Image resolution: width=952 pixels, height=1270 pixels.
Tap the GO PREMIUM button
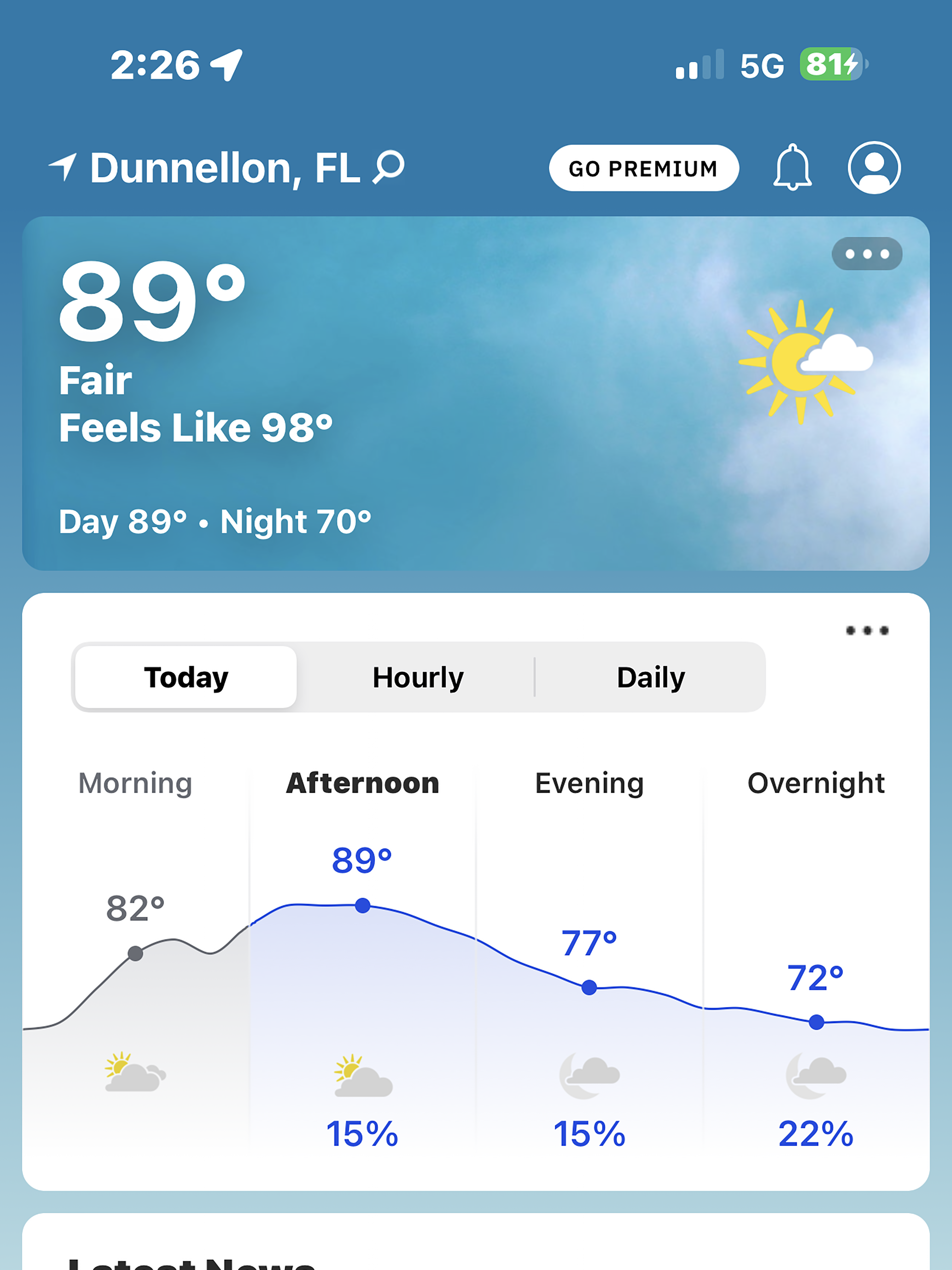point(643,168)
